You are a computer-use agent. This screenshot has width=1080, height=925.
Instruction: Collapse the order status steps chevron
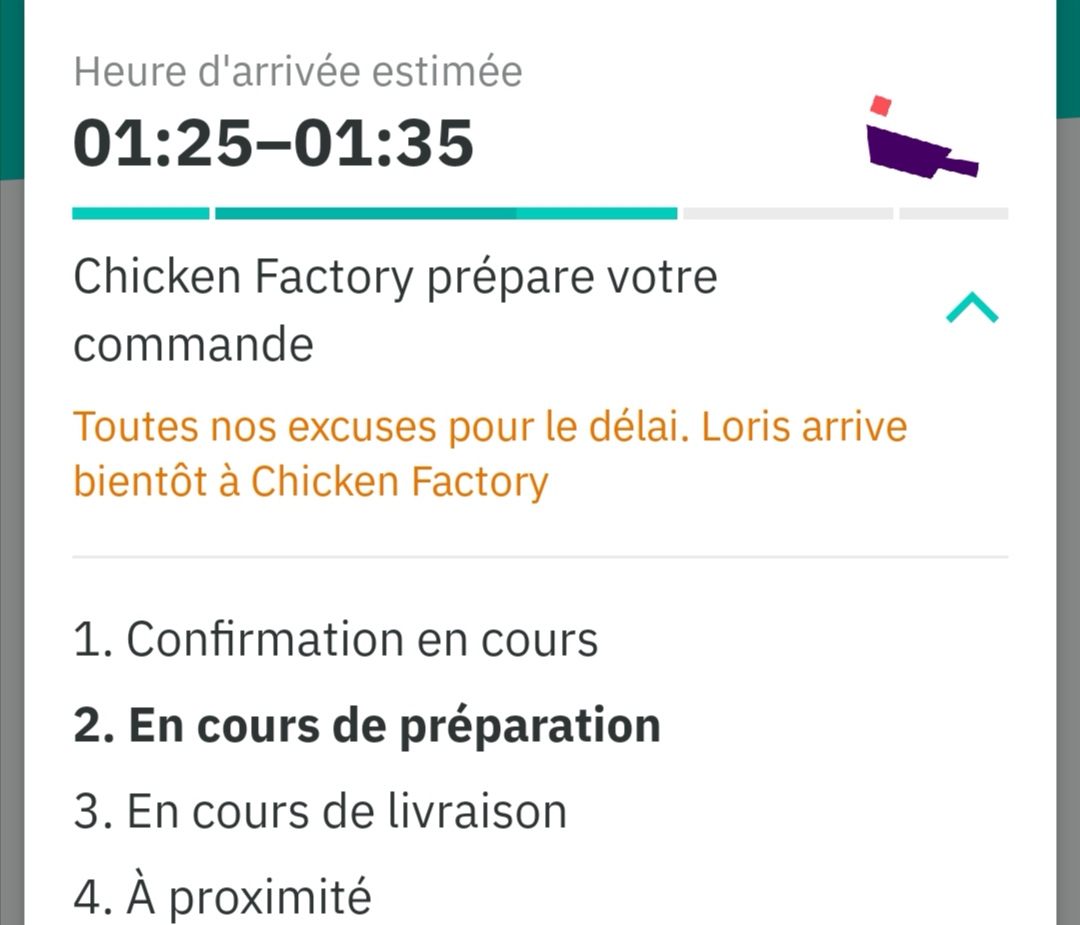[972, 308]
